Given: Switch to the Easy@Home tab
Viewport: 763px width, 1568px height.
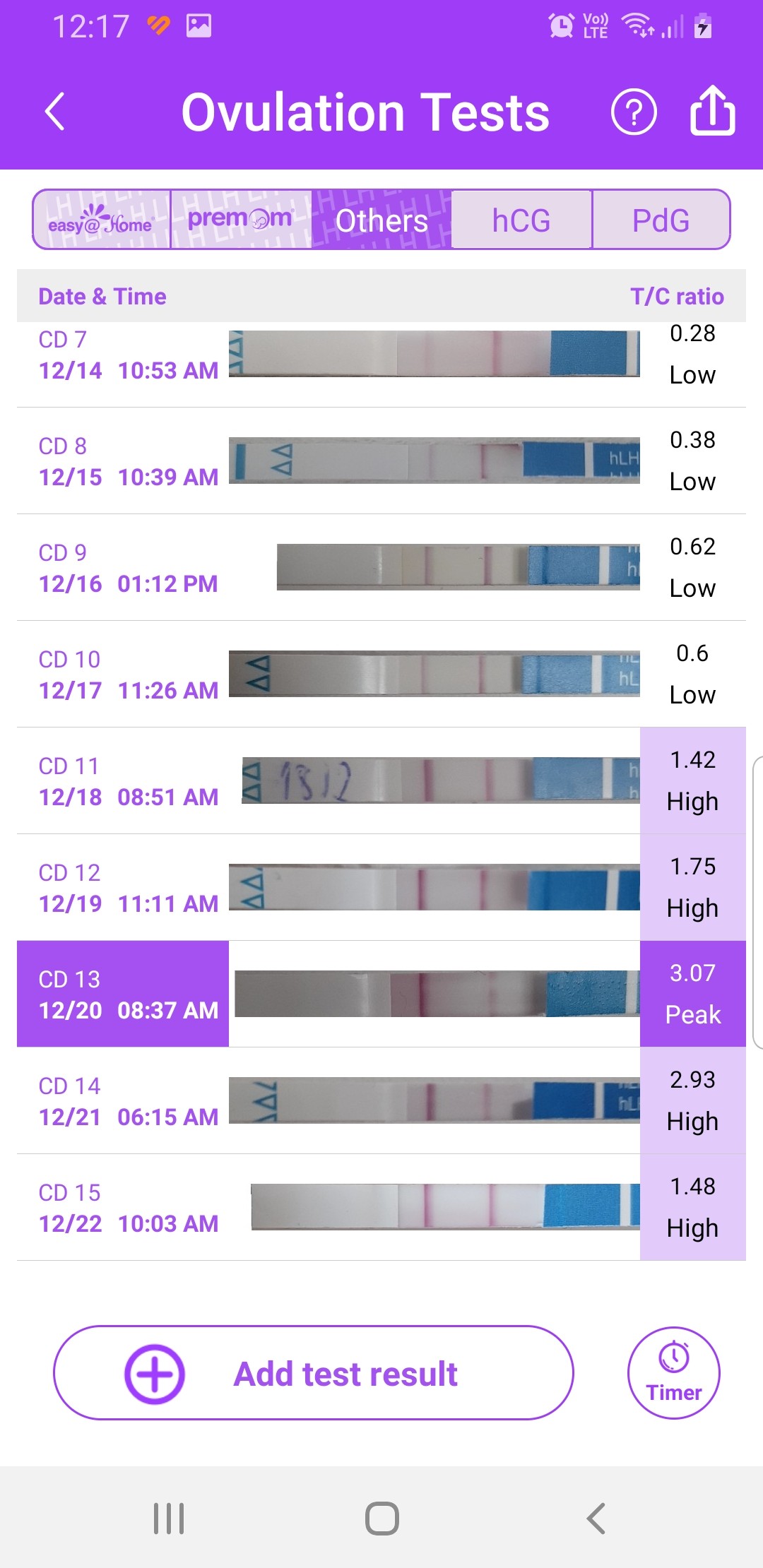Looking at the screenshot, I should coord(102,220).
